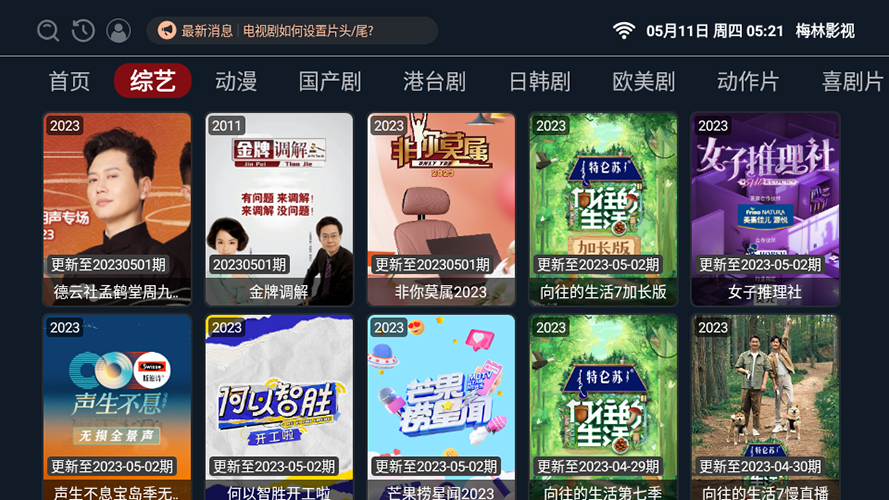Viewport: 889px width, 500px height.
Task: Switch to the 首页 tab
Action: [x=69, y=81]
